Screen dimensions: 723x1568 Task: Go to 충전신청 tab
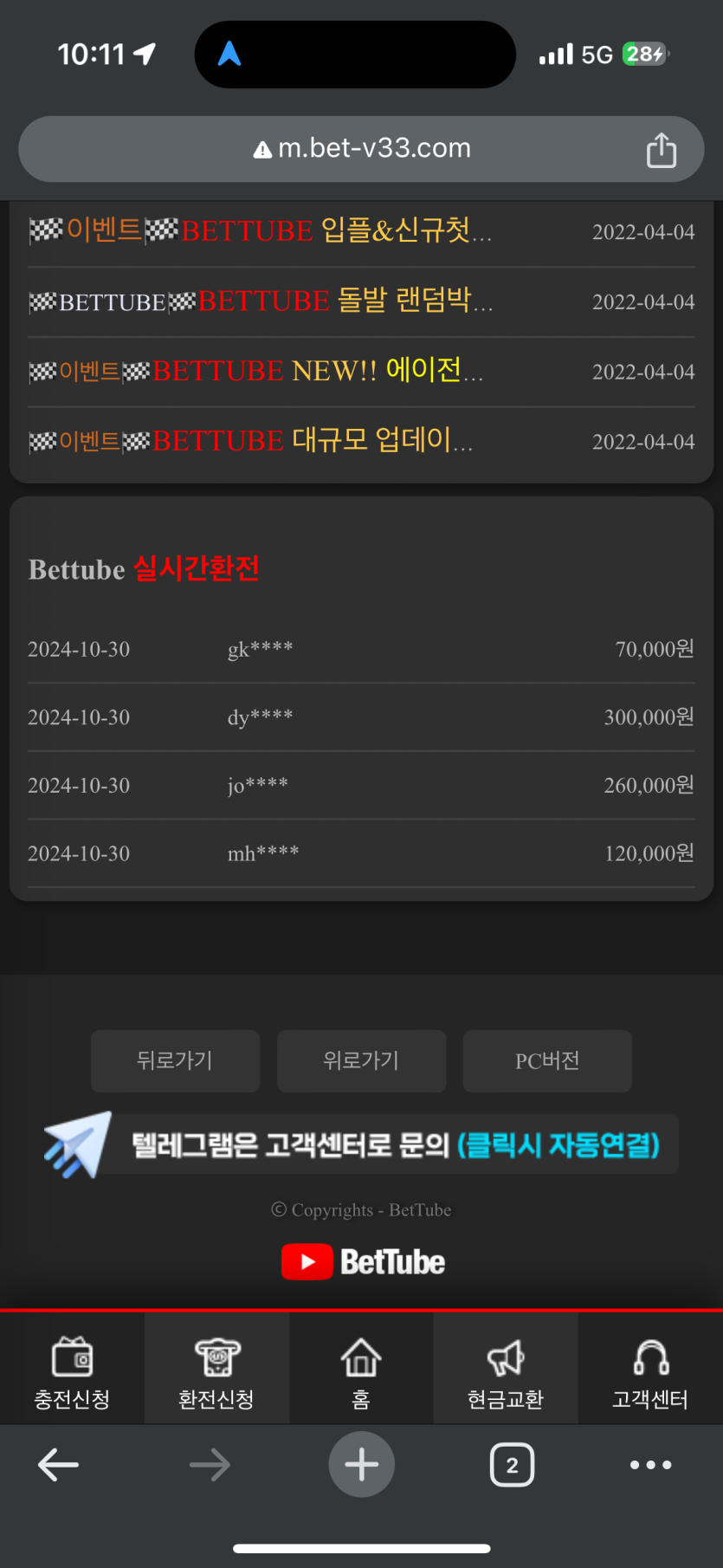point(72,1370)
